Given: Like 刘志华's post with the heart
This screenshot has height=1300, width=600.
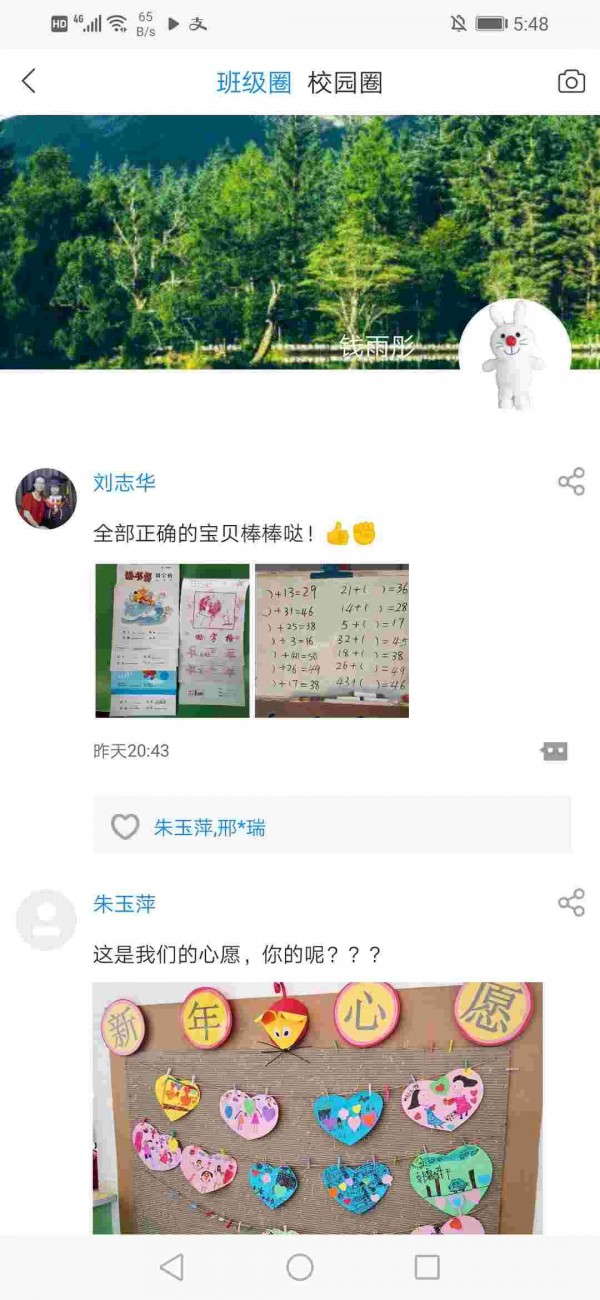Looking at the screenshot, I should pos(125,827).
